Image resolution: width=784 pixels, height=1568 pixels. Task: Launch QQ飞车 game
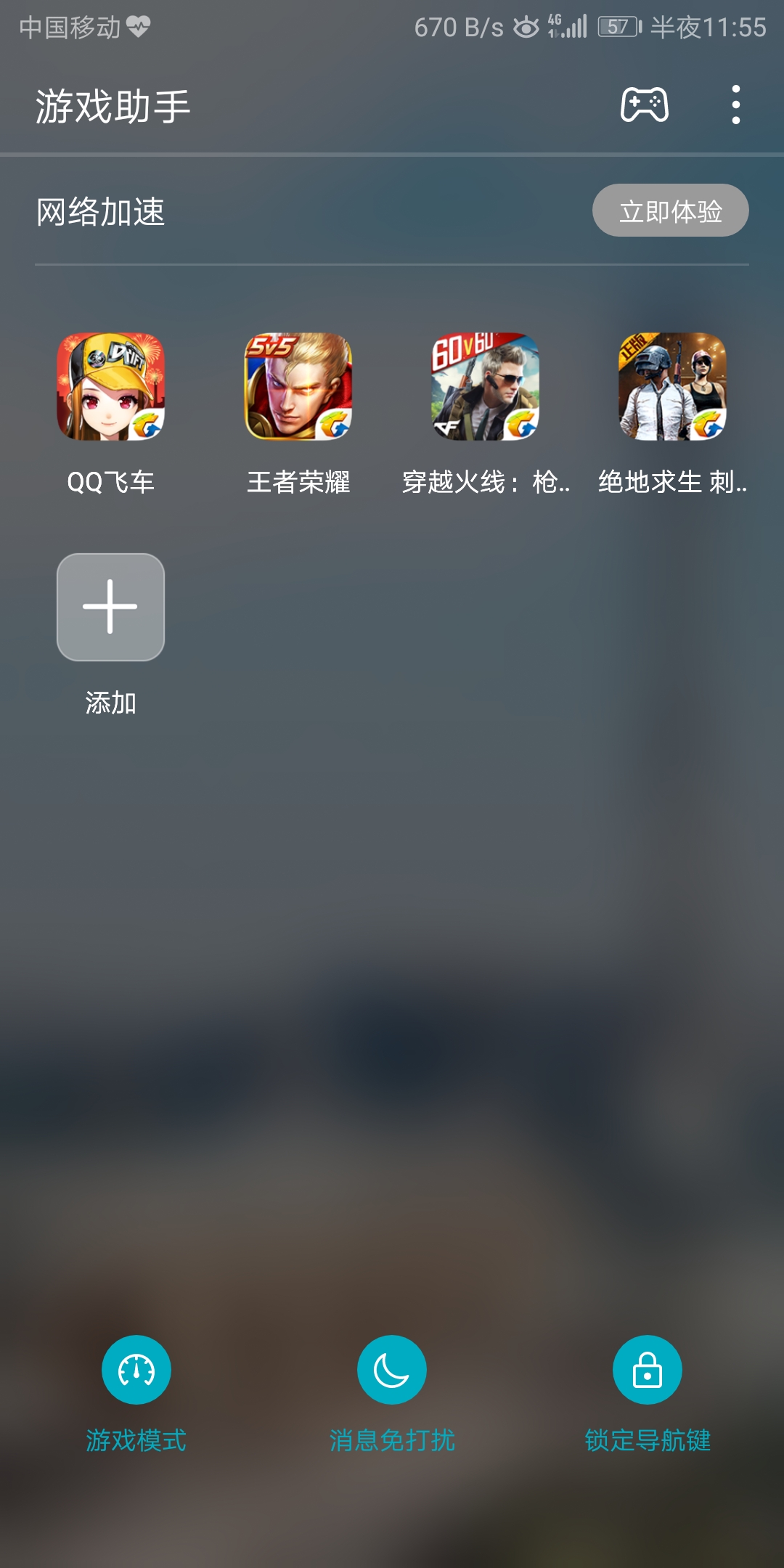click(x=110, y=387)
